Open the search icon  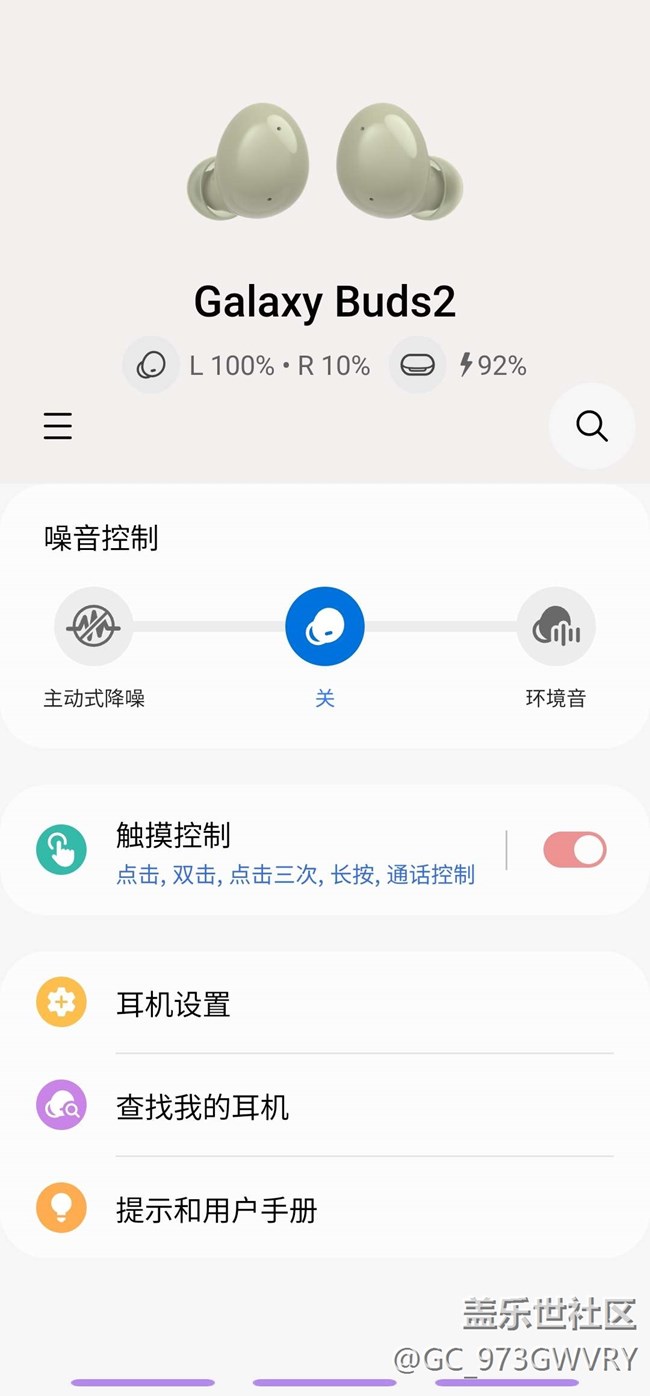click(x=591, y=427)
